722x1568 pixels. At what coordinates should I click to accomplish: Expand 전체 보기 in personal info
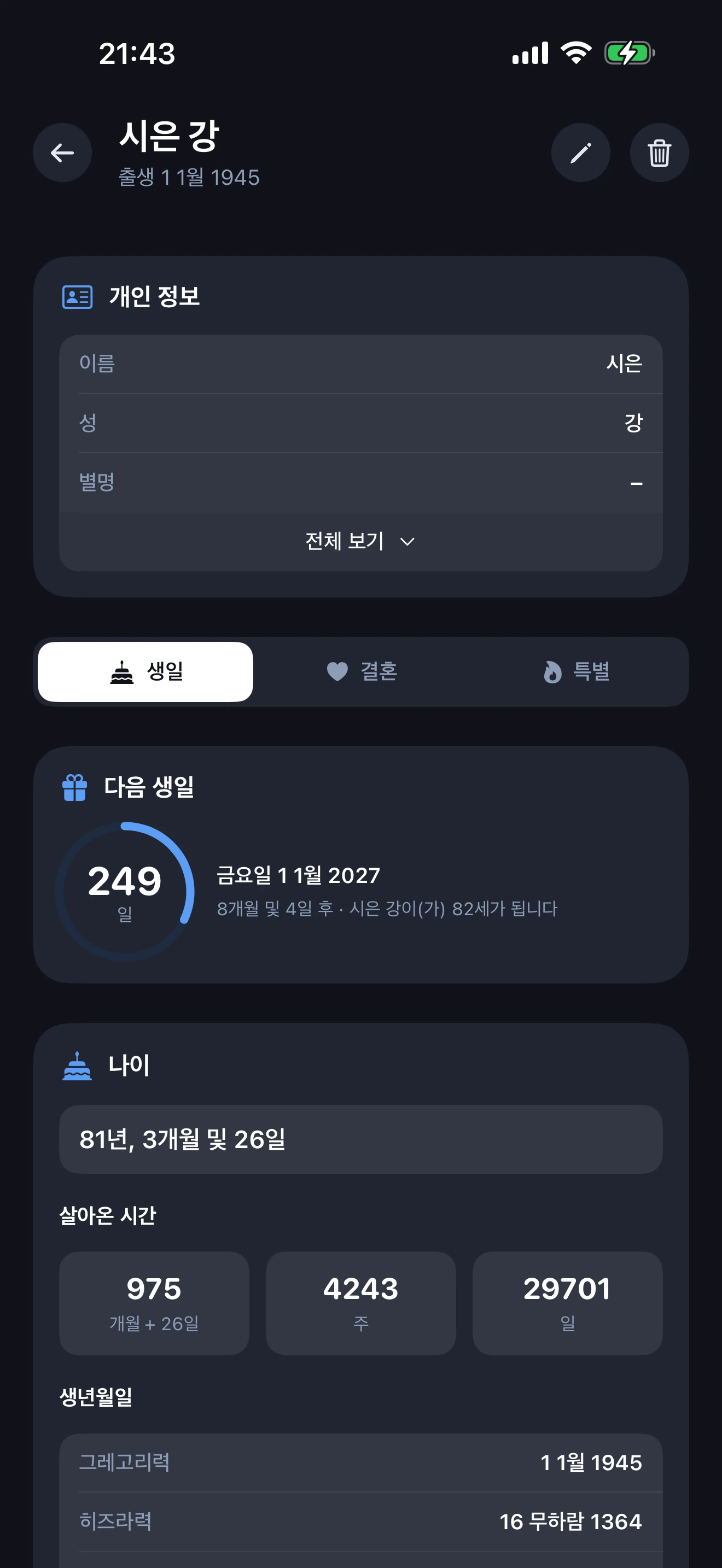[x=360, y=541]
